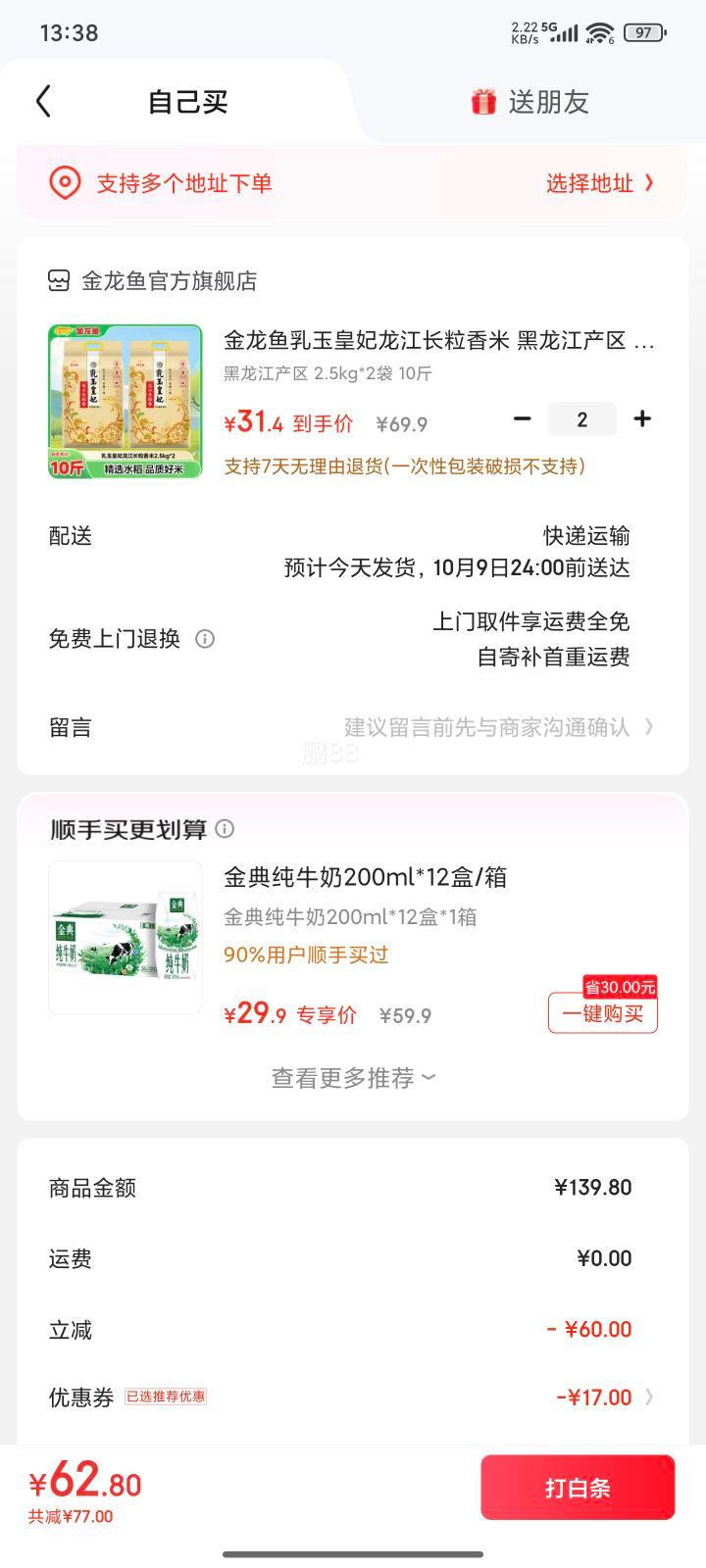
Task: Expand 查看更多推荐
Action: [x=353, y=1078]
